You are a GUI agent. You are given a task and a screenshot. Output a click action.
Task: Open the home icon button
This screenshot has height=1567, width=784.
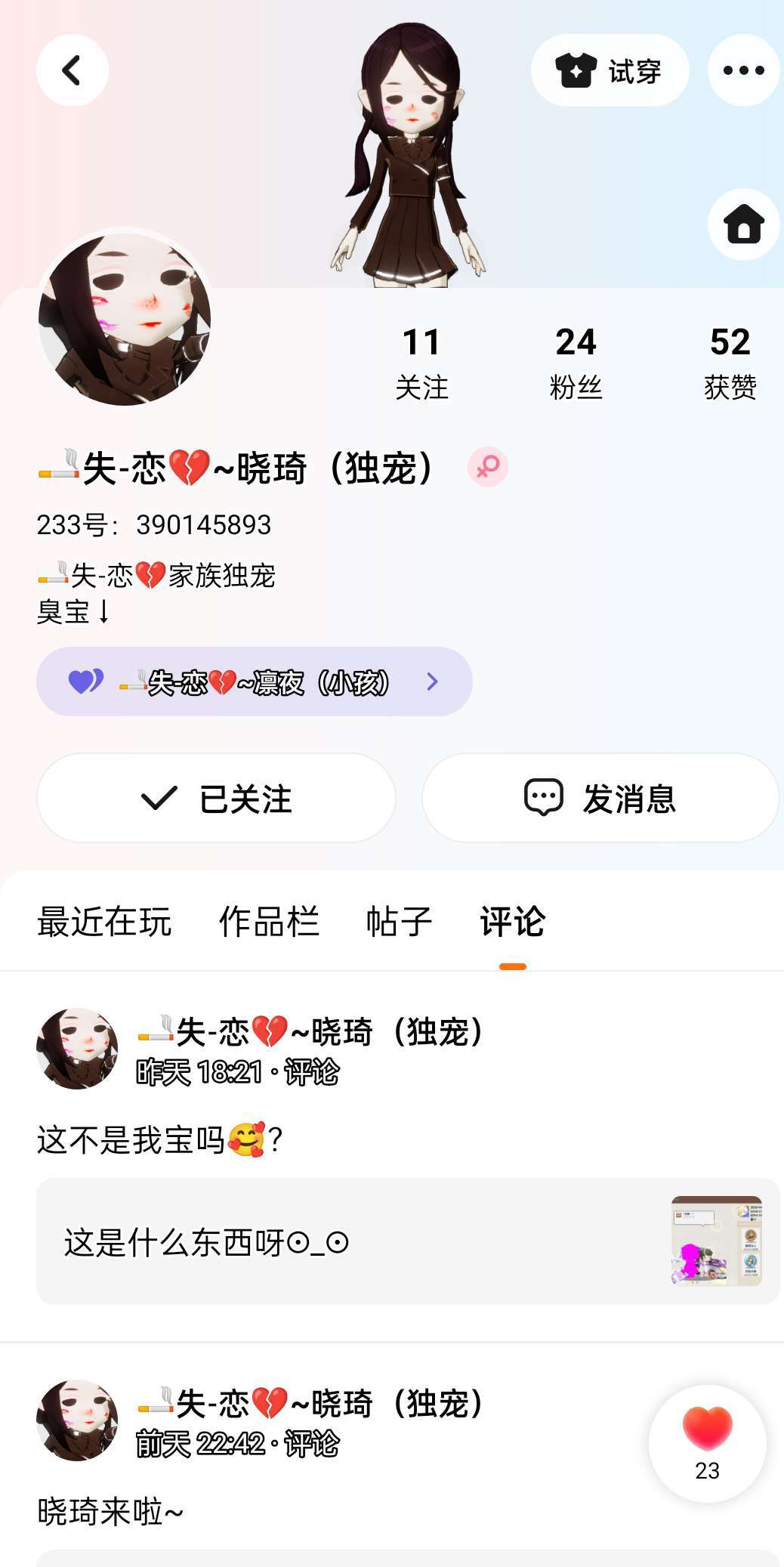tap(743, 224)
